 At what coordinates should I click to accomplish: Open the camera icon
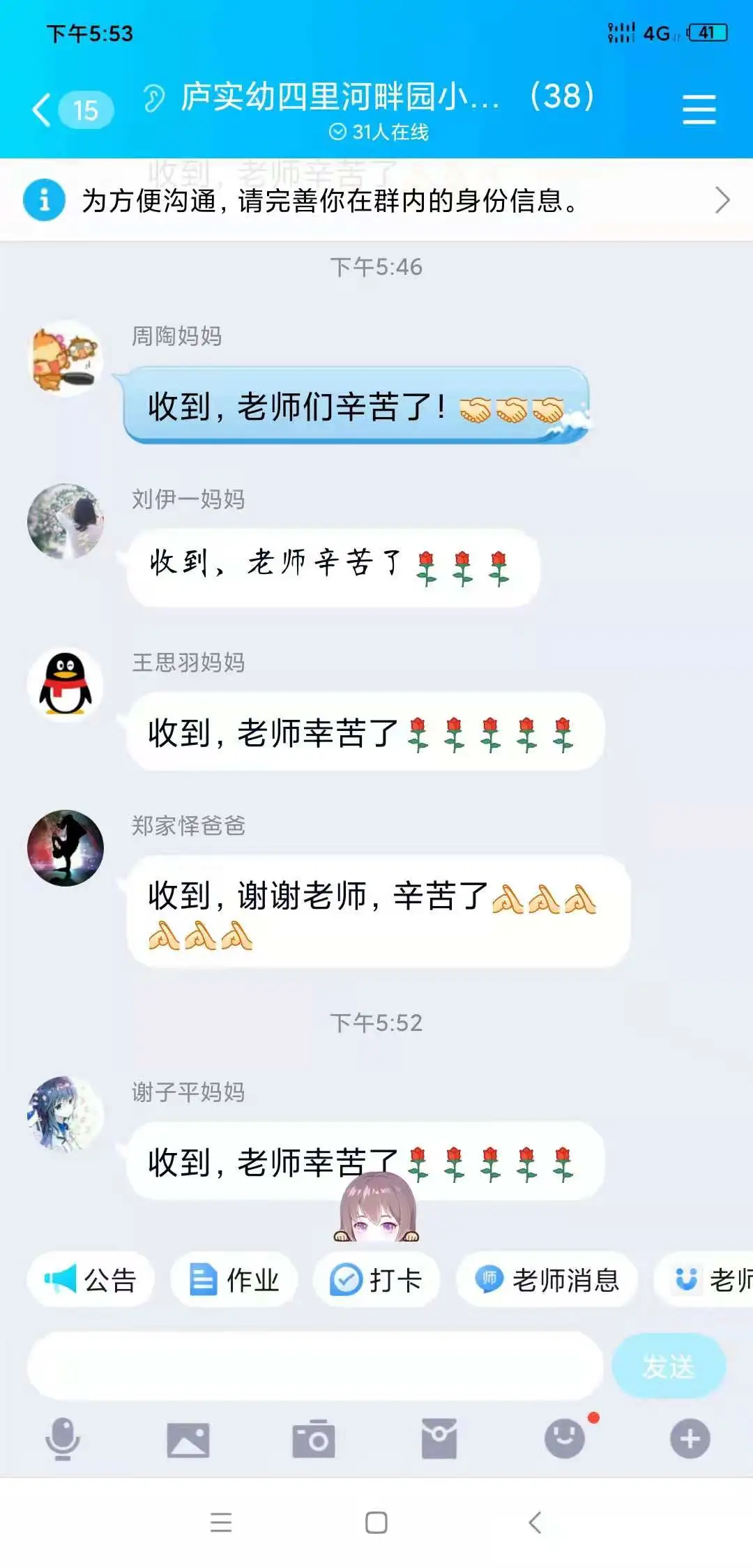[x=314, y=1439]
